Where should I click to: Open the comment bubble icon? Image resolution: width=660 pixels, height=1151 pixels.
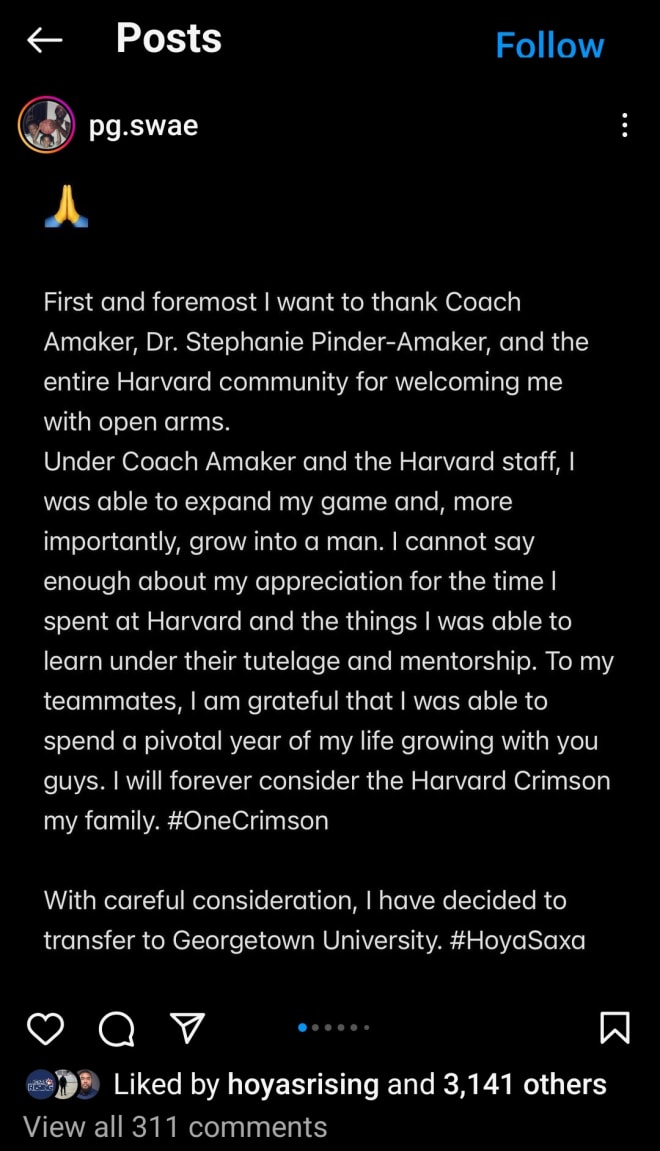[x=117, y=1028]
